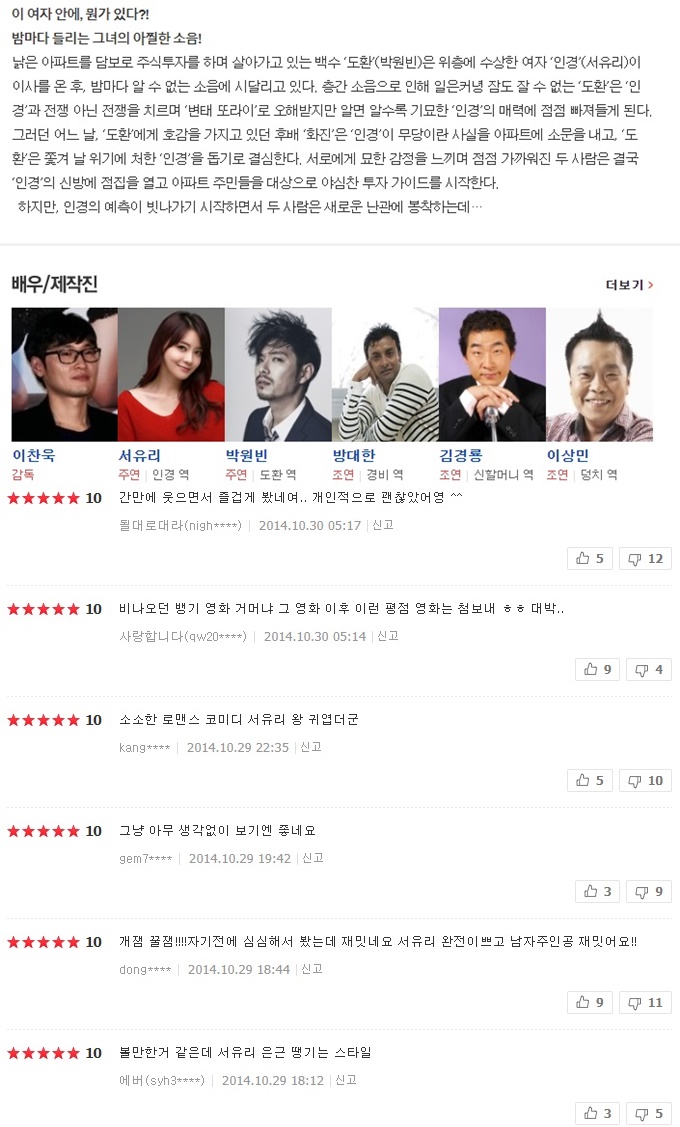Like the review by dong****
The height and width of the screenshot is (1127, 680).
[x=590, y=1003]
